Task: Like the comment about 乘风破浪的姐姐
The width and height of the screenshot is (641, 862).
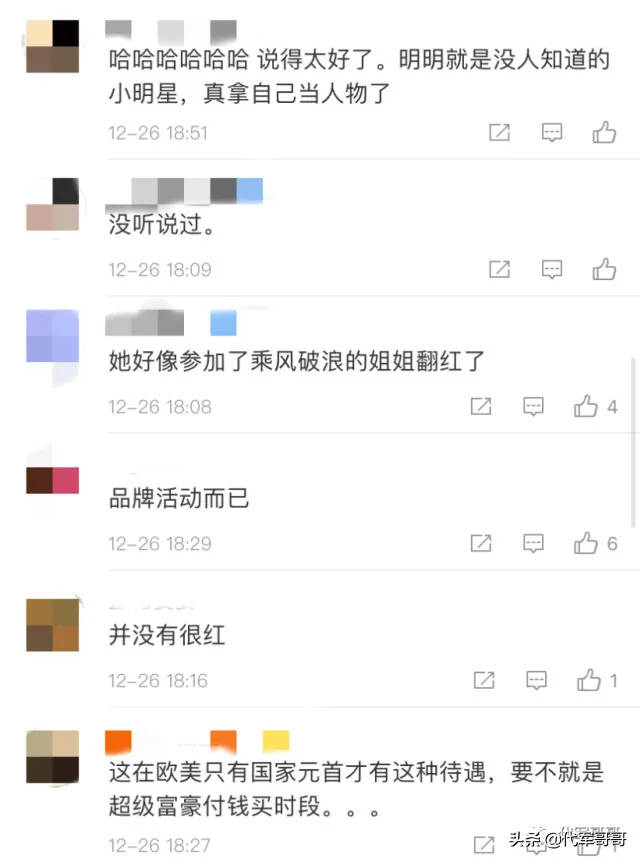Action: (586, 406)
